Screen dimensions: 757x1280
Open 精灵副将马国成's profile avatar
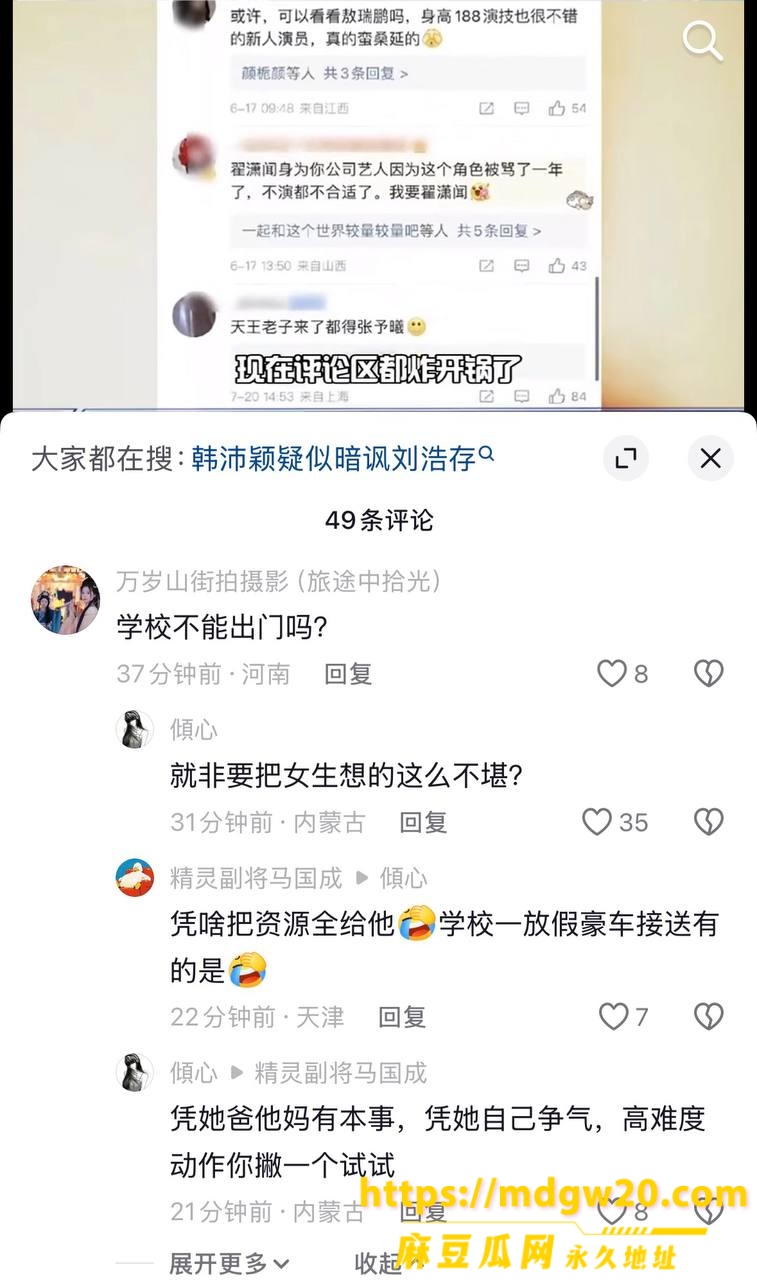(x=135, y=878)
